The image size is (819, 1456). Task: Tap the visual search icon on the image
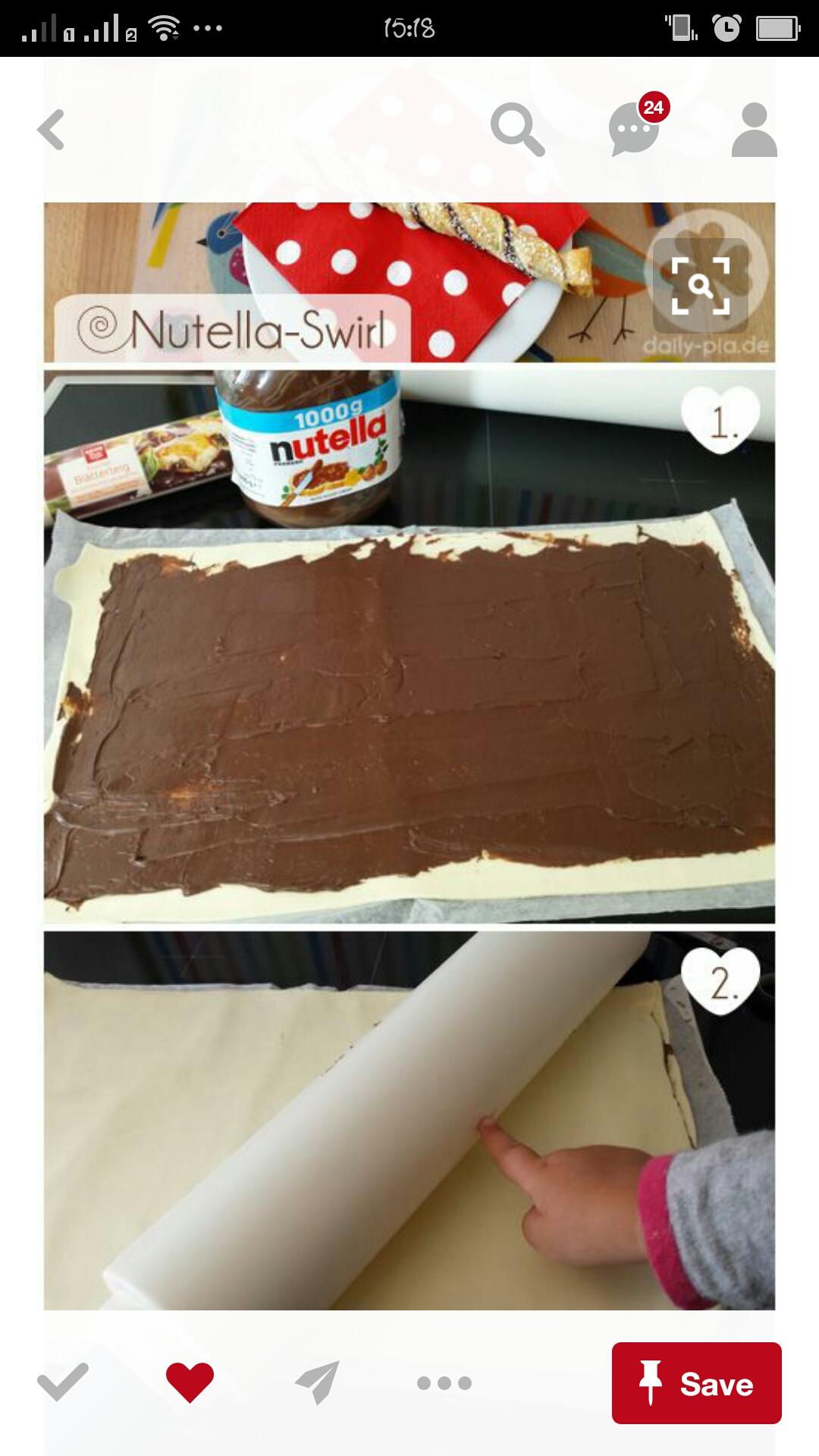(x=701, y=286)
